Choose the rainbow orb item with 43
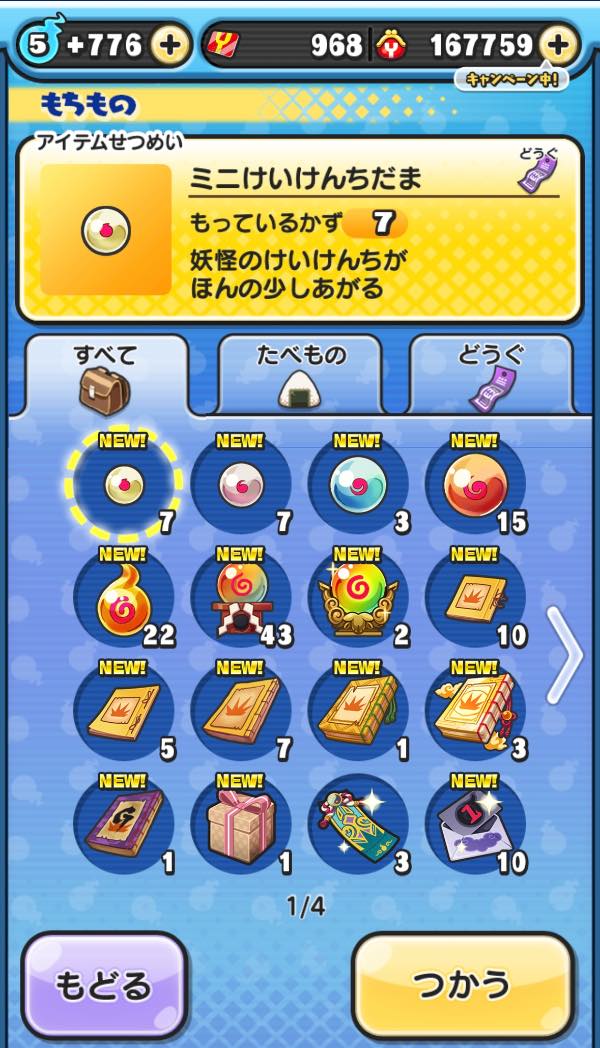This screenshot has height=1048, width=600. pyautogui.click(x=240, y=598)
